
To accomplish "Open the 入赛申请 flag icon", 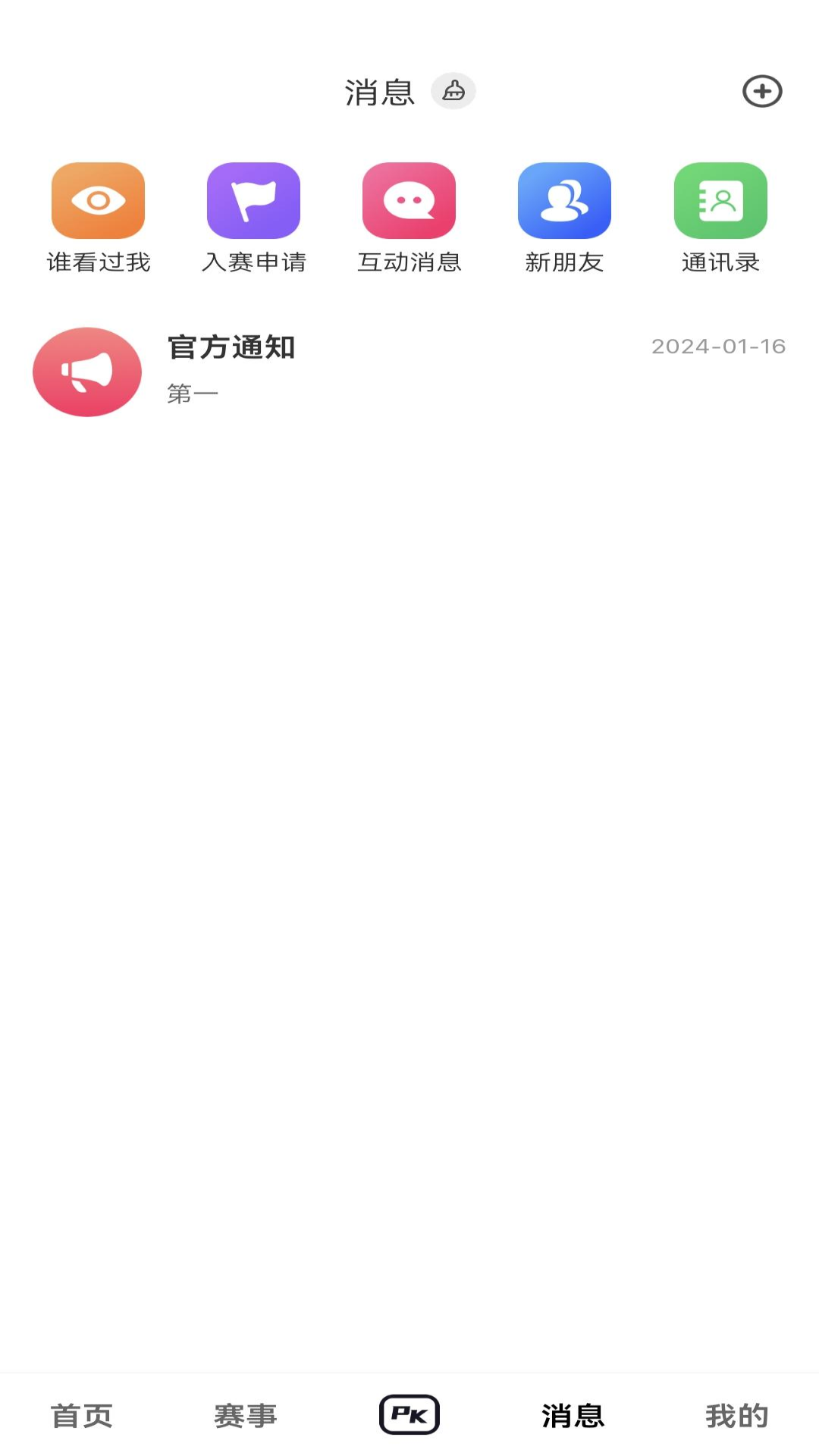I will click(254, 200).
